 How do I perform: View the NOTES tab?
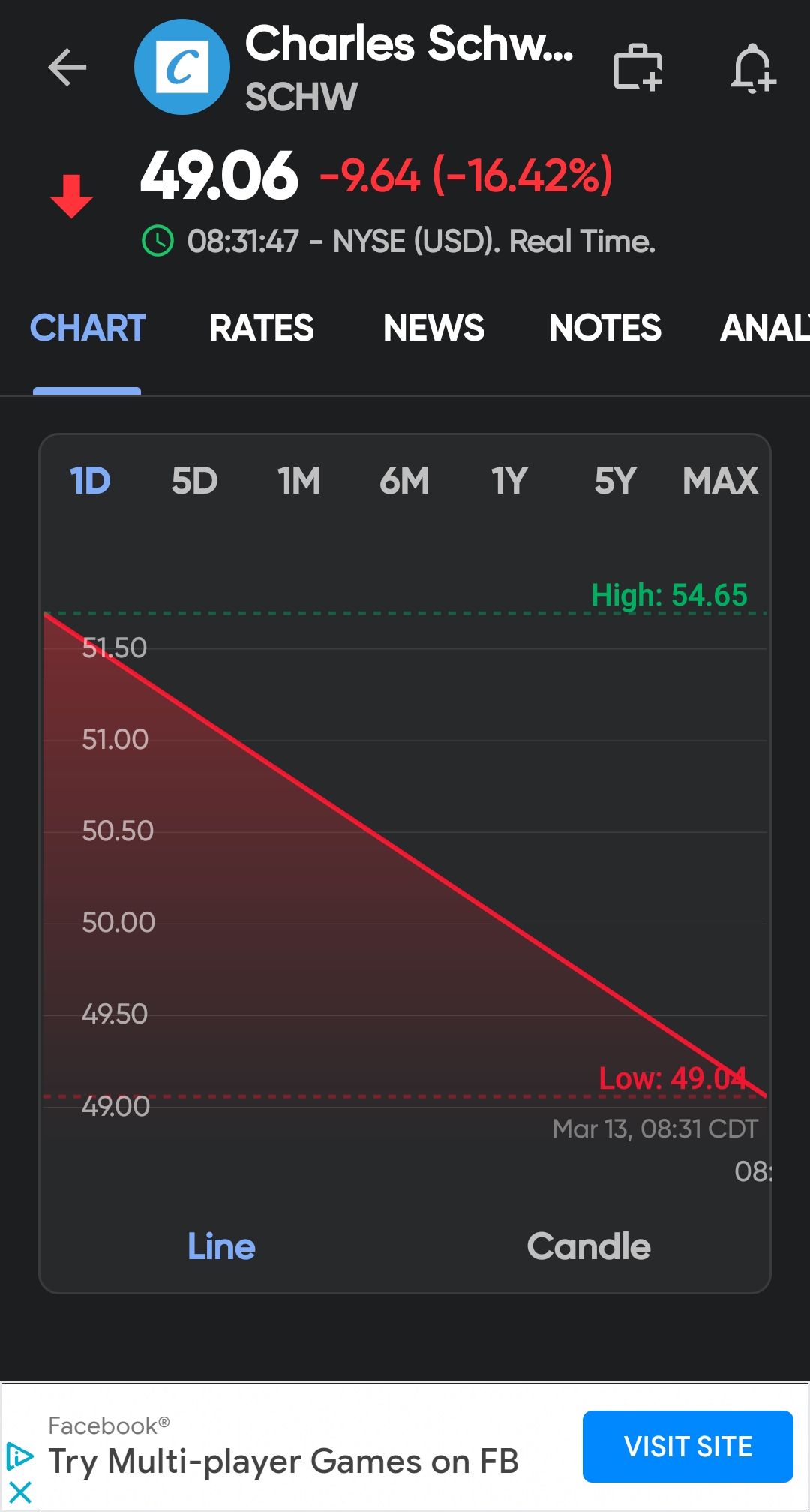[x=605, y=328]
